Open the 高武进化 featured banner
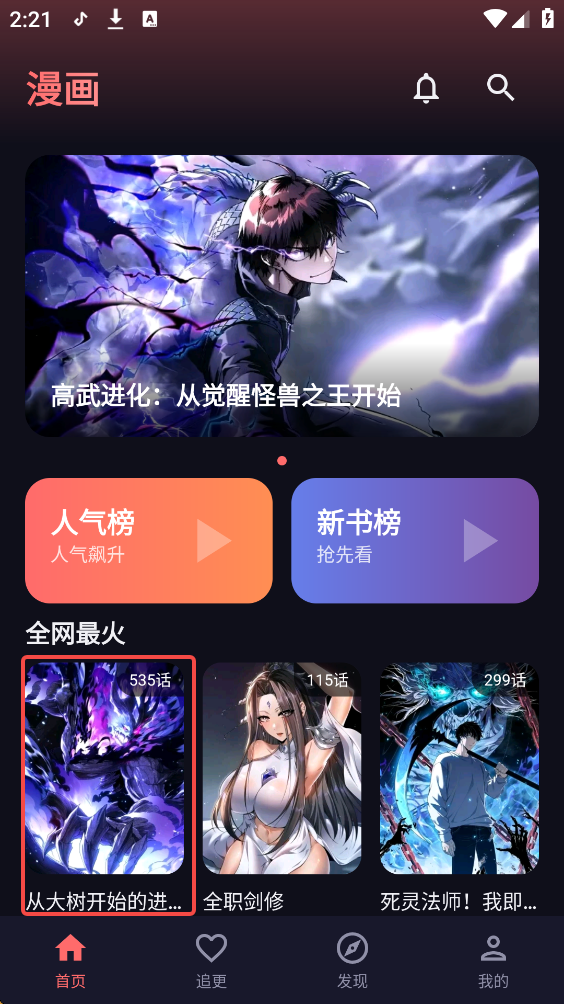 [282, 296]
